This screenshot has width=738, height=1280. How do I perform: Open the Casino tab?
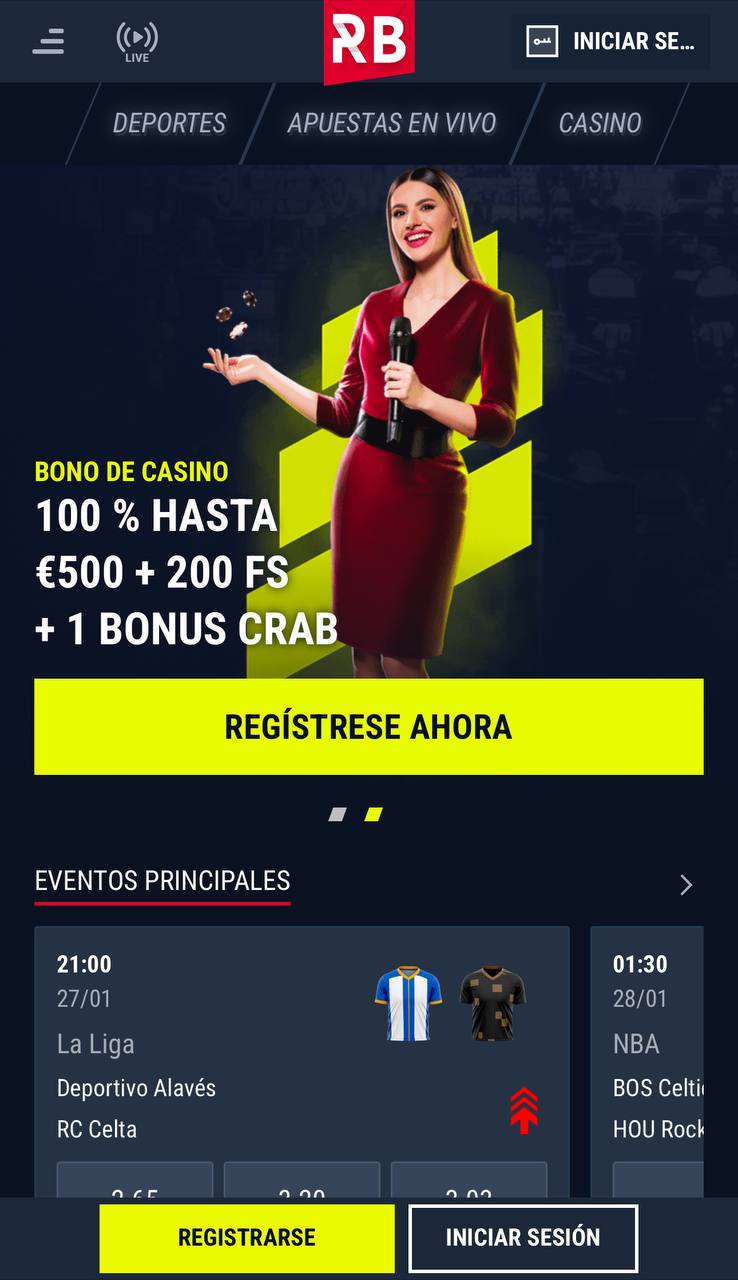click(x=600, y=123)
